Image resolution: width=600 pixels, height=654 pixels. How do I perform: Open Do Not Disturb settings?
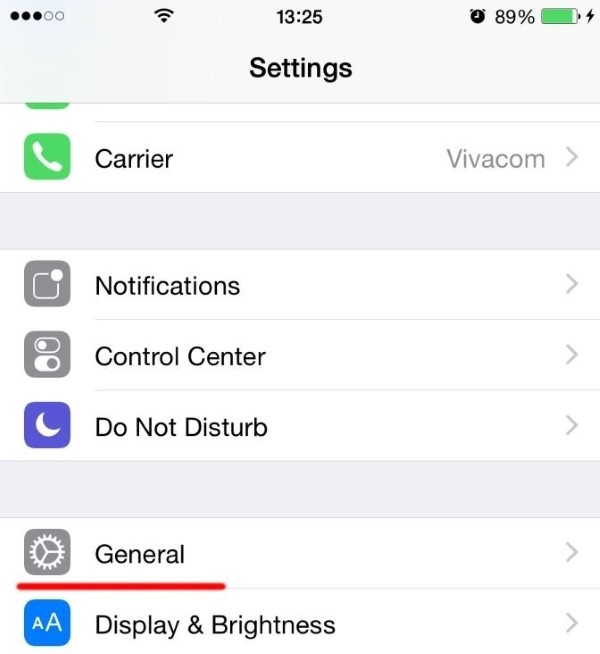(300, 427)
